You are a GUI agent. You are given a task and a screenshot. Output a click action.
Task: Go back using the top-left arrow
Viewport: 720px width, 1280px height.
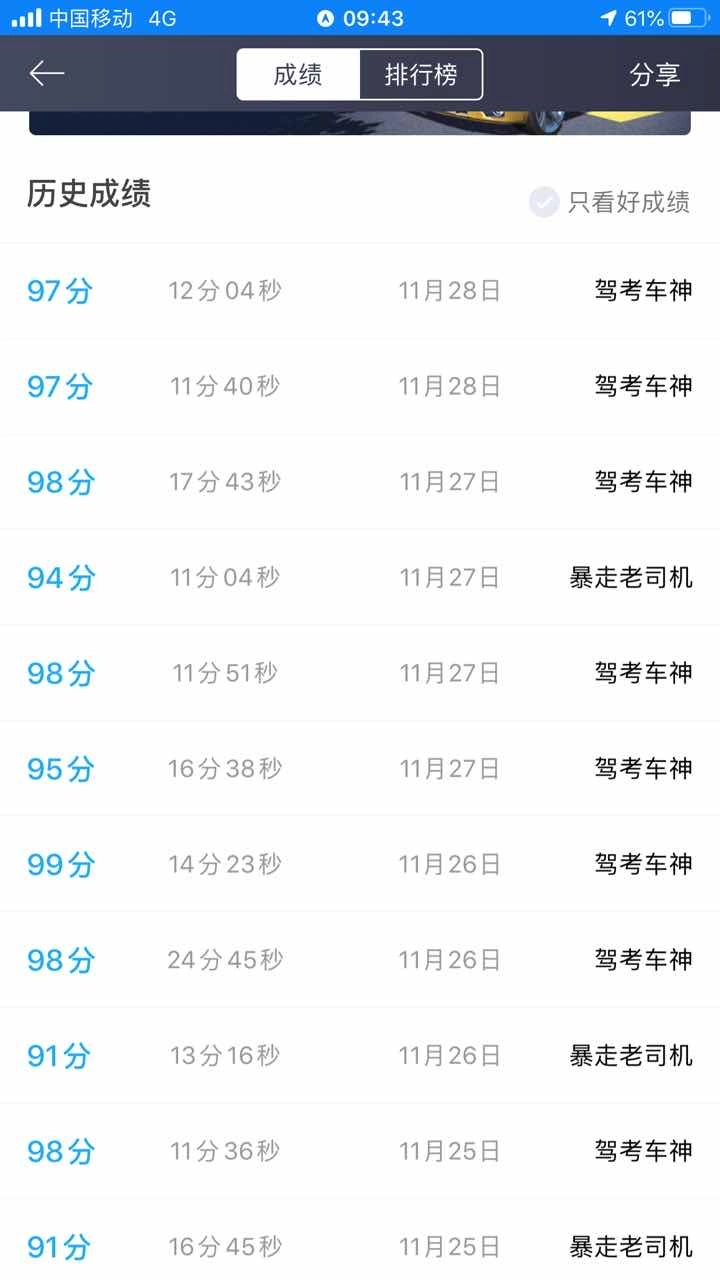pos(47,74)
